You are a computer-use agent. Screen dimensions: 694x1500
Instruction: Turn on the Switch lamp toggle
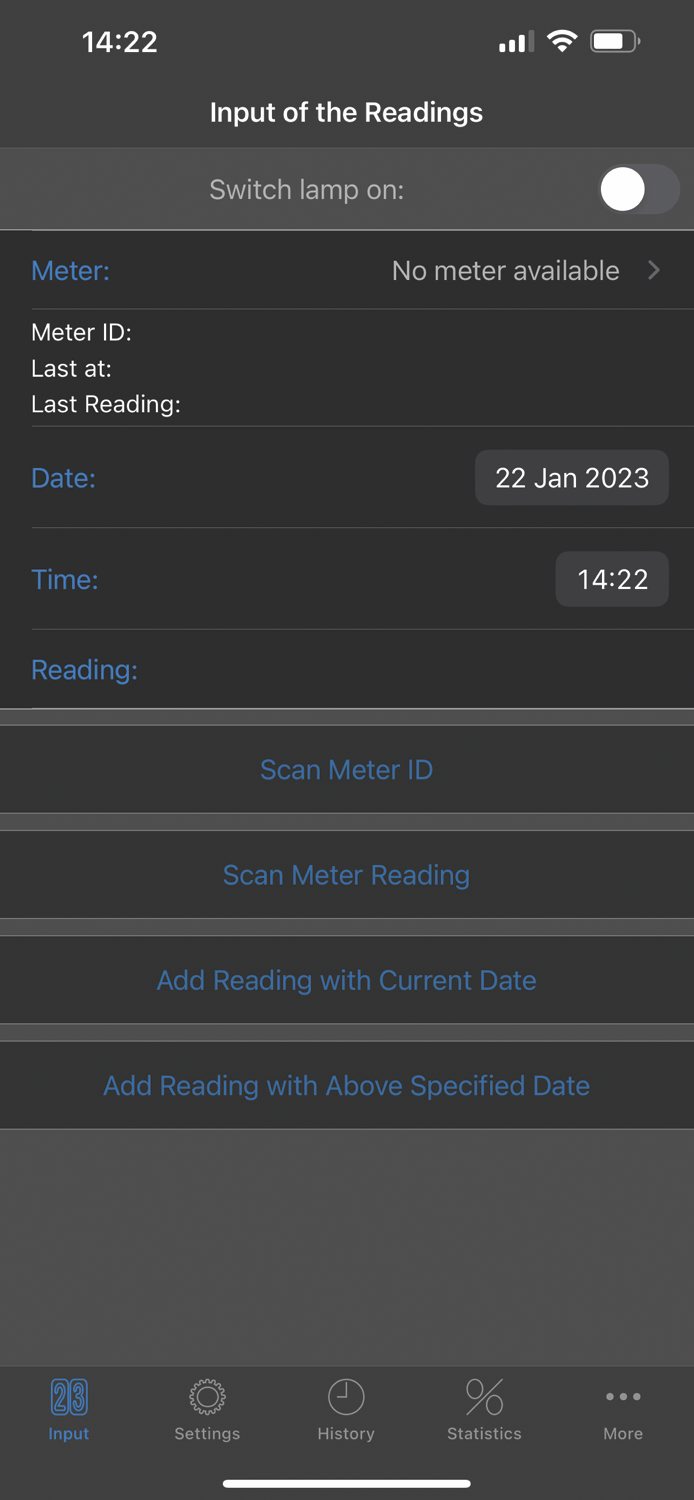coord(639,189)
